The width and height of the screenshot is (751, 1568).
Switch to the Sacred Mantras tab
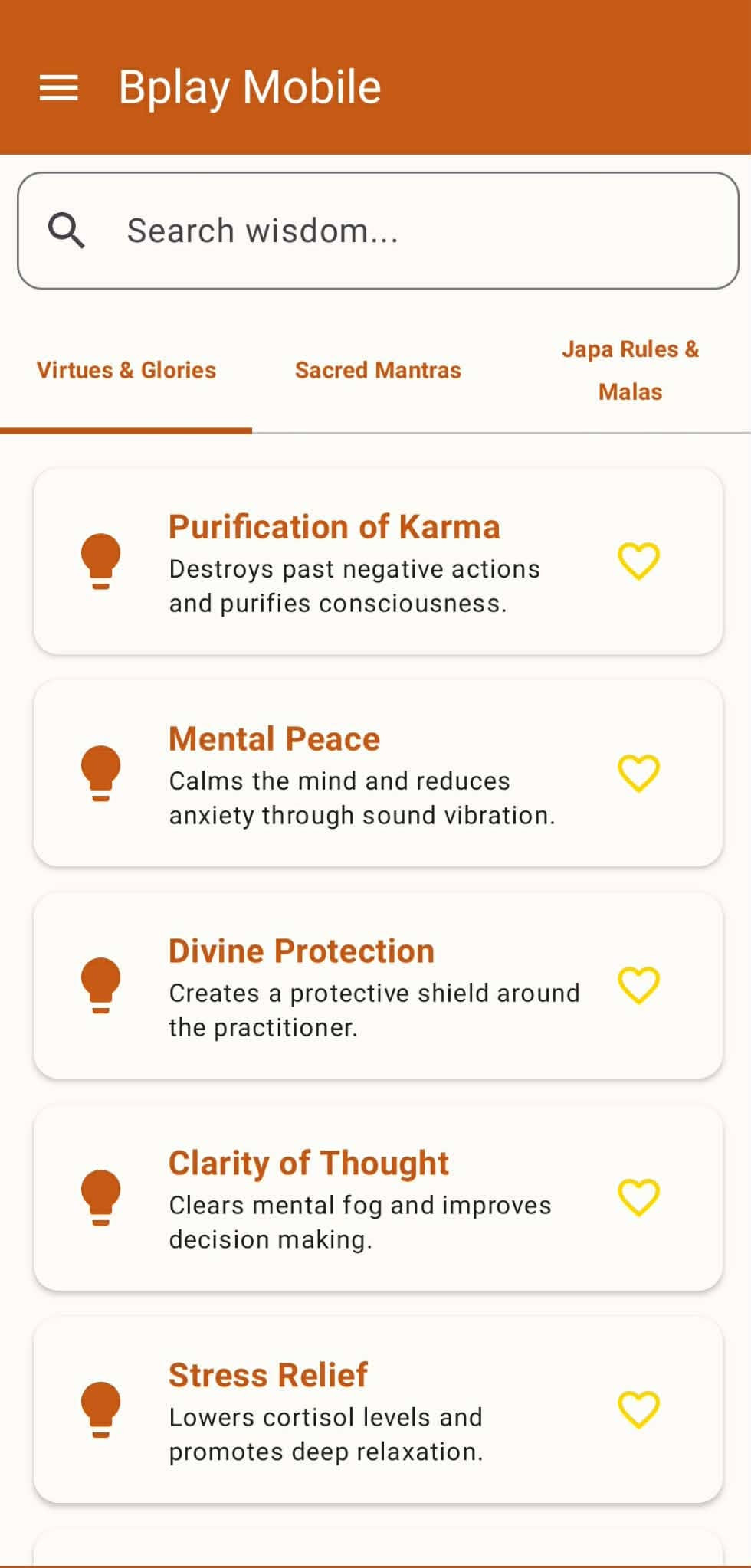pyautogui.click(x=378, y=370)
